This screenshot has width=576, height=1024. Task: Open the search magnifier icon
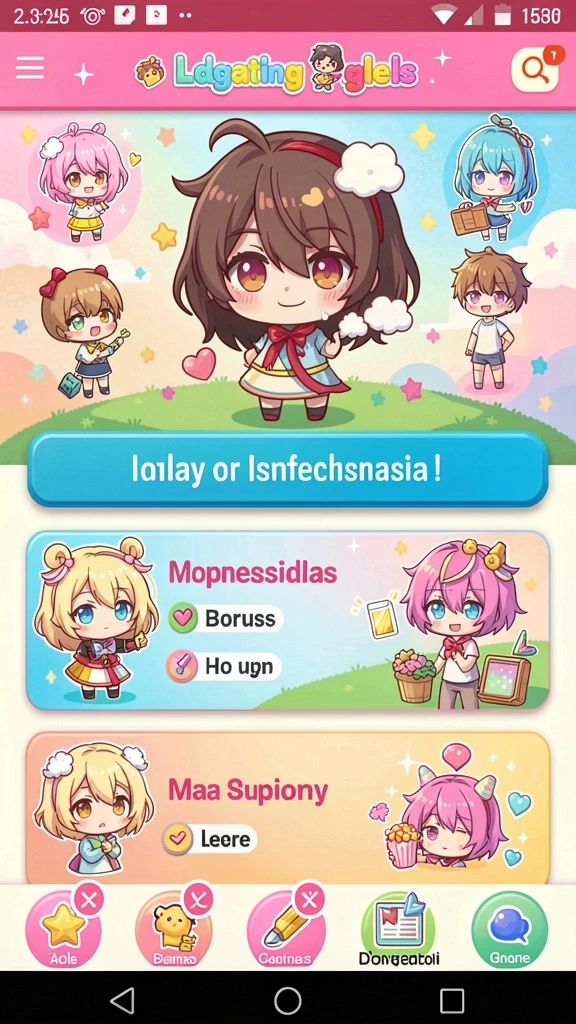pyautogui.click(x=535, y=69)
